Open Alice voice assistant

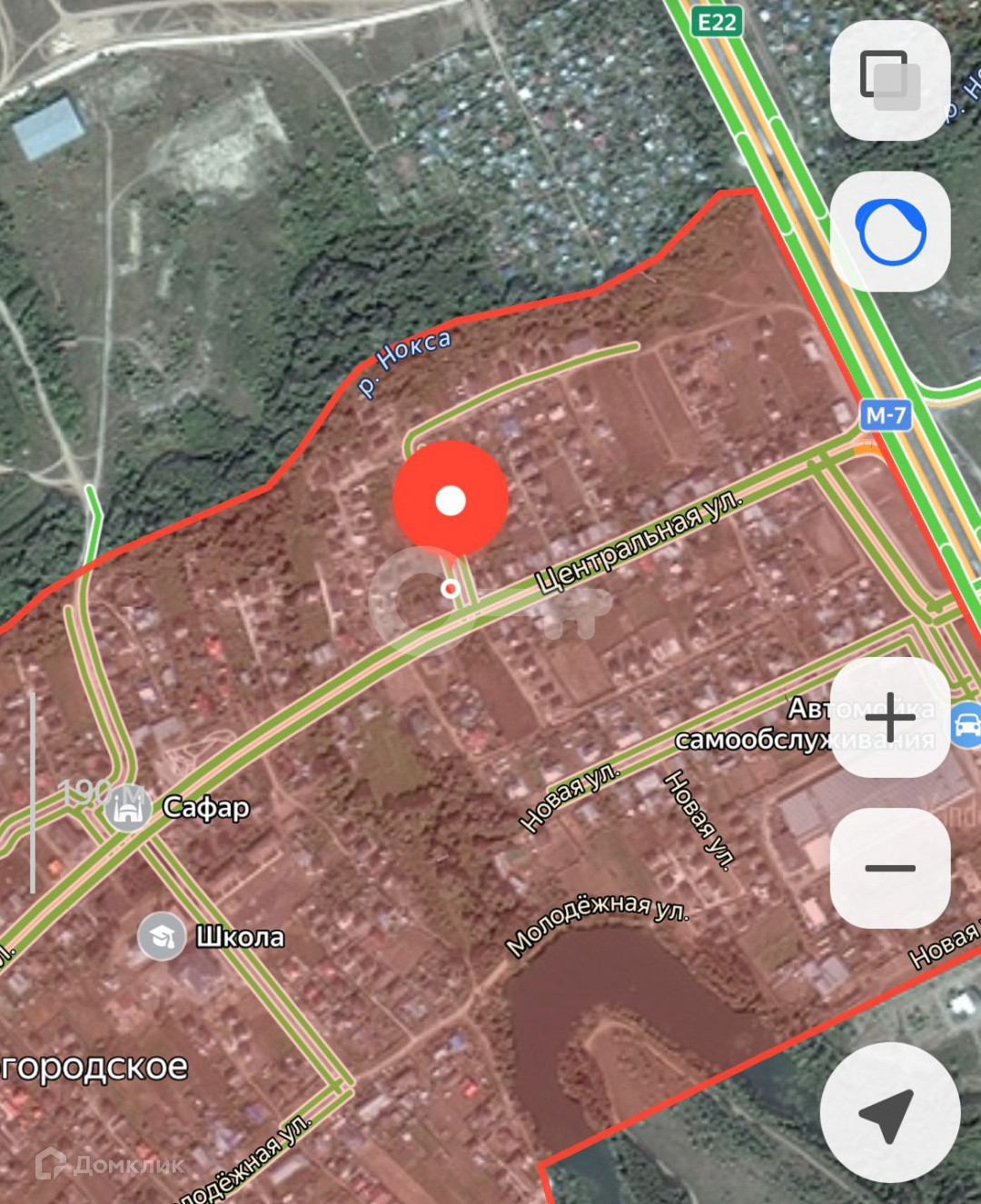pyautogui.click(x=890, y=232)
